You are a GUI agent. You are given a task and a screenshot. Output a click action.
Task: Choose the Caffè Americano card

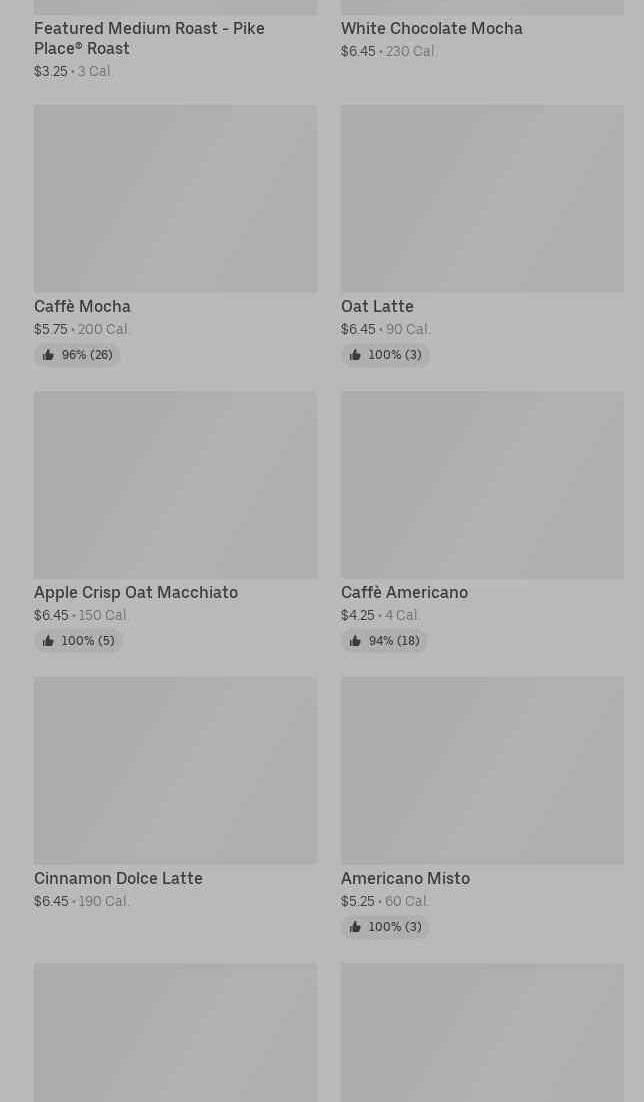coord(481,485)
